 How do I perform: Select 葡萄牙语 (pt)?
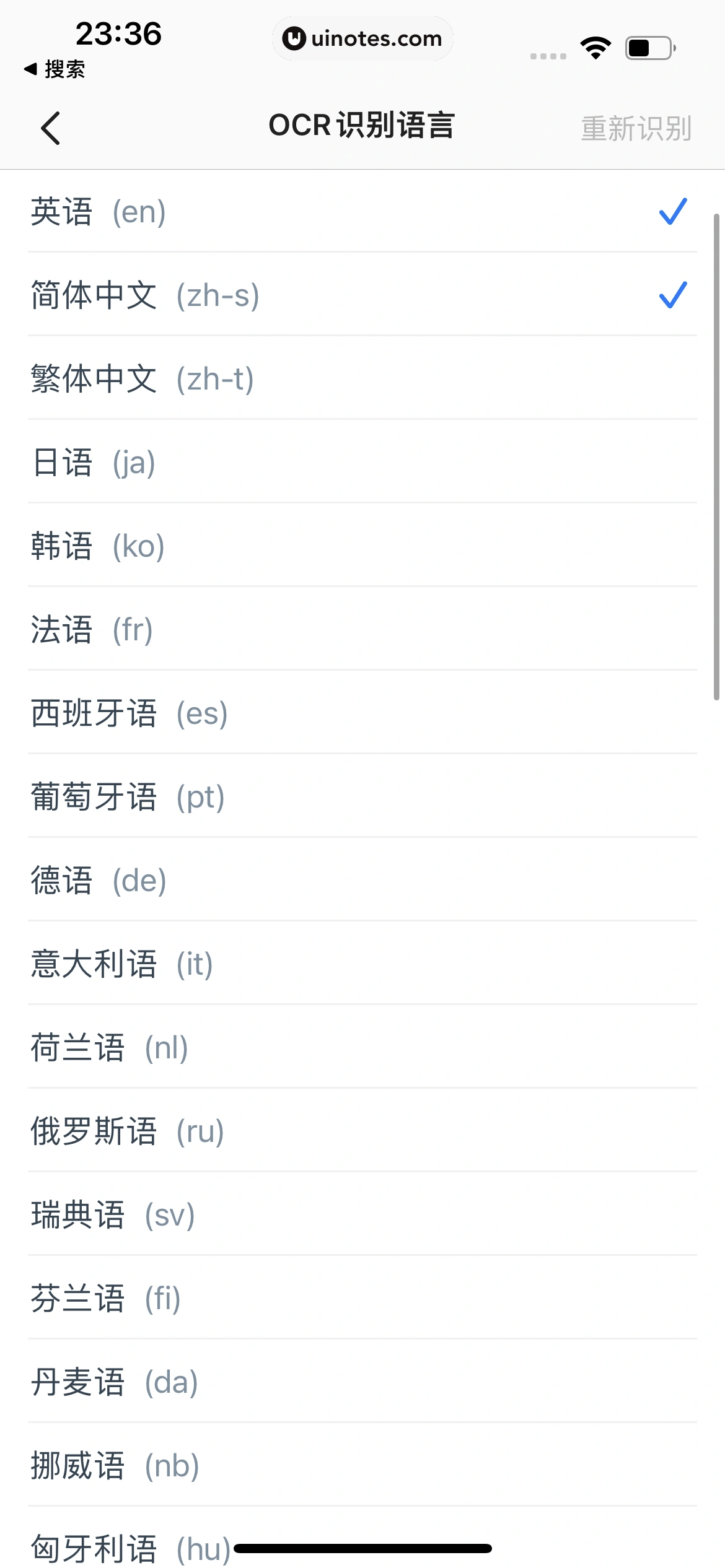click(x=362, y=796)
